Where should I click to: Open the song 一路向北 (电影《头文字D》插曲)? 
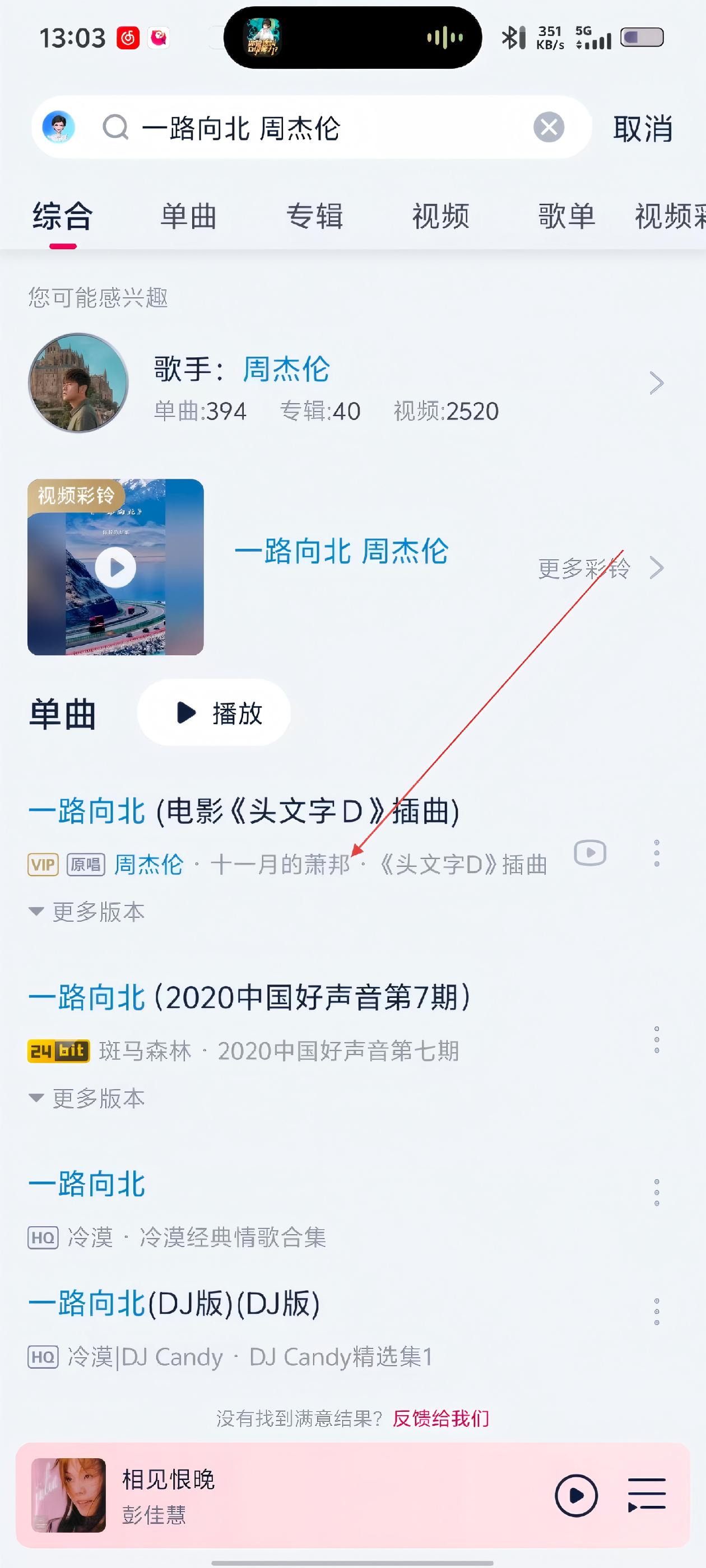[244, 811]
